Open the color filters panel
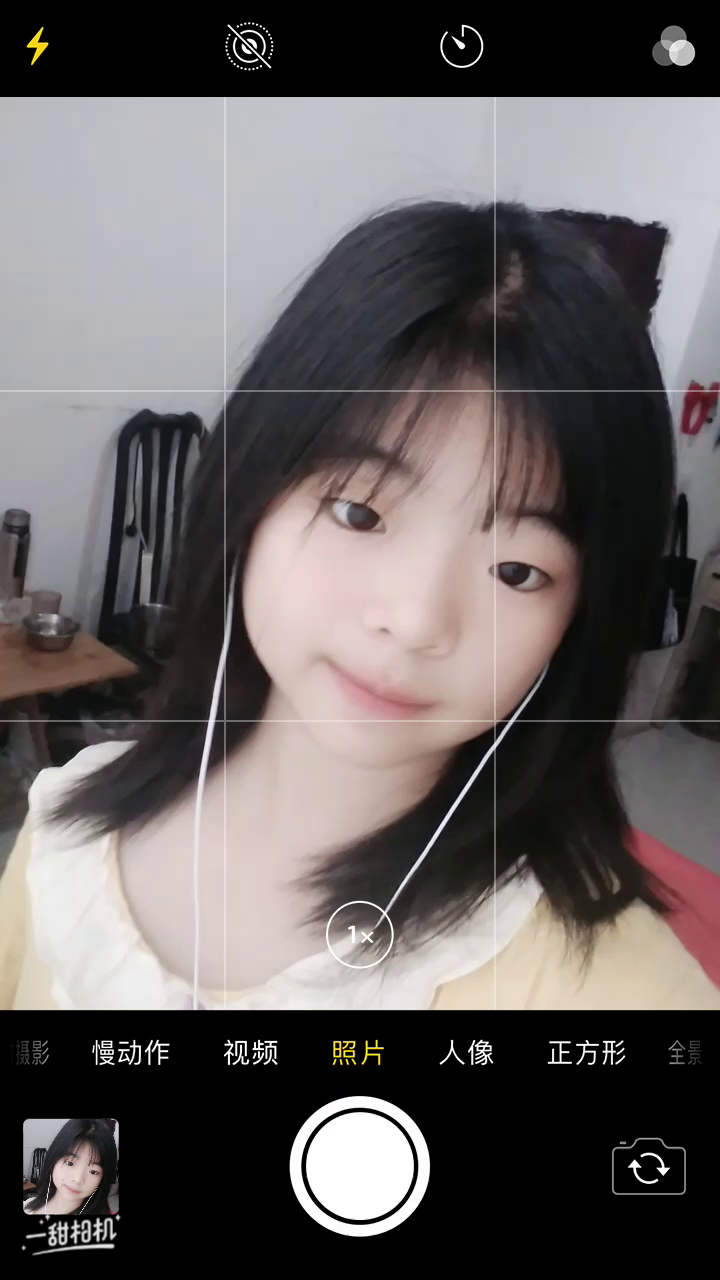The image size is (720, 1280). coord(673,47)
